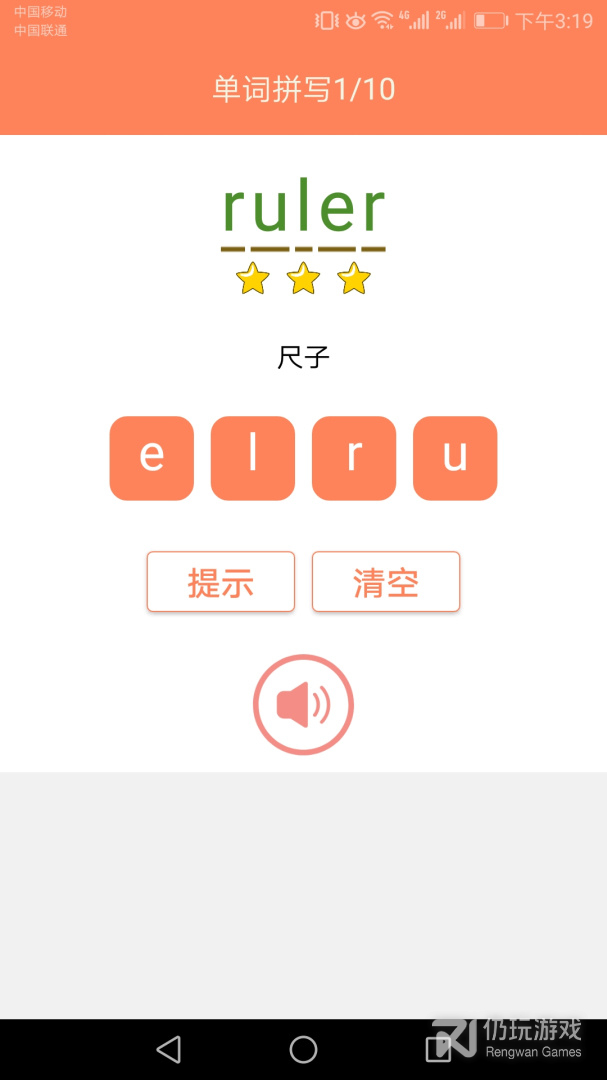Screen dimensions: 607x1080
Task: Go back using system back button
Action: point(169,1050)
